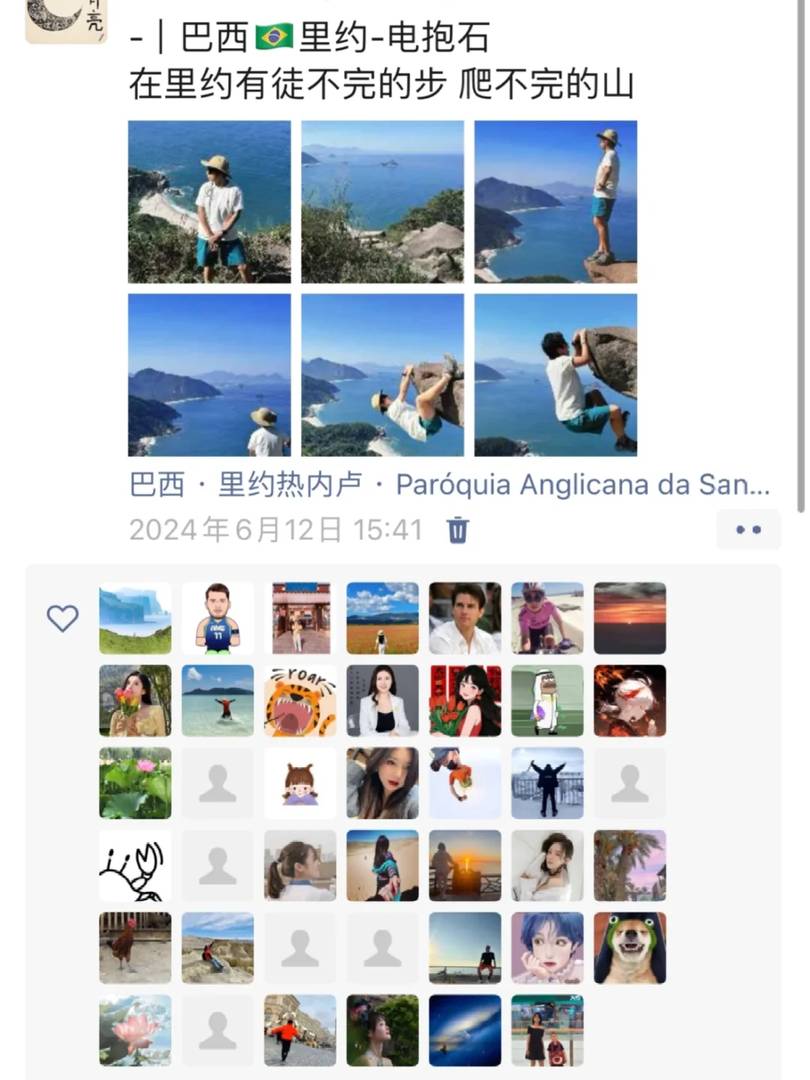Open liker with dog in frog hat avatar
The image size is (810, 1080).
(x=630, y=948)
